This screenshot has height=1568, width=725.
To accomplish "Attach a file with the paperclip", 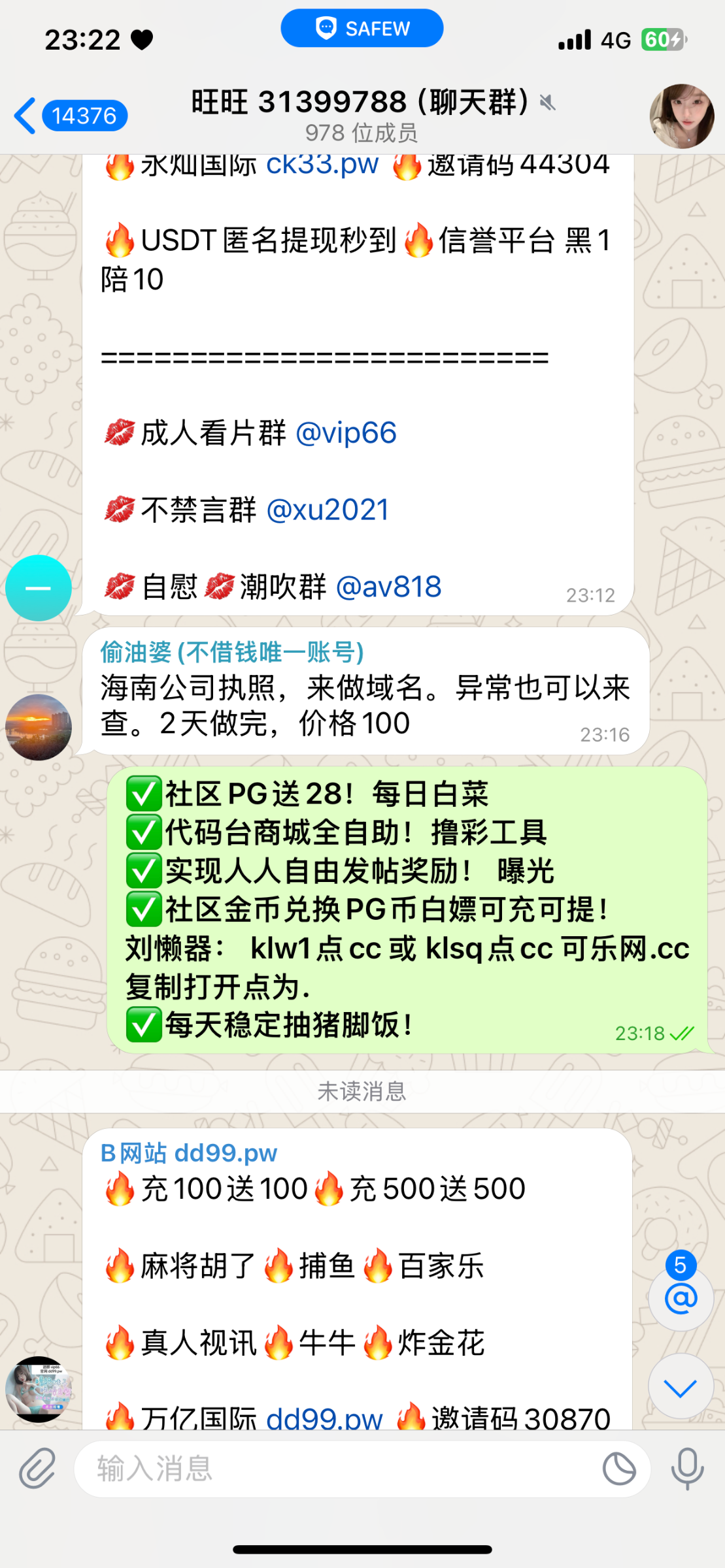I will tap(37, 1468).
